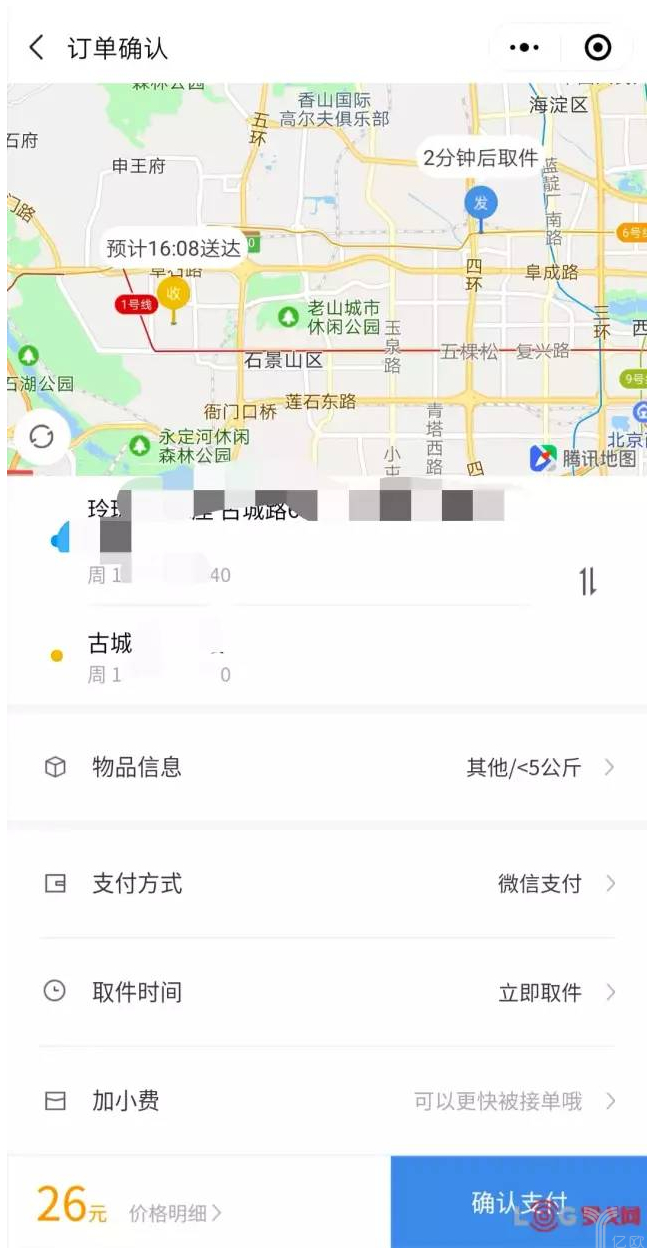The height and width of the screenshot is (1258, 654).
Task: Change 支付方式 payment method
Action: point(327,884)
